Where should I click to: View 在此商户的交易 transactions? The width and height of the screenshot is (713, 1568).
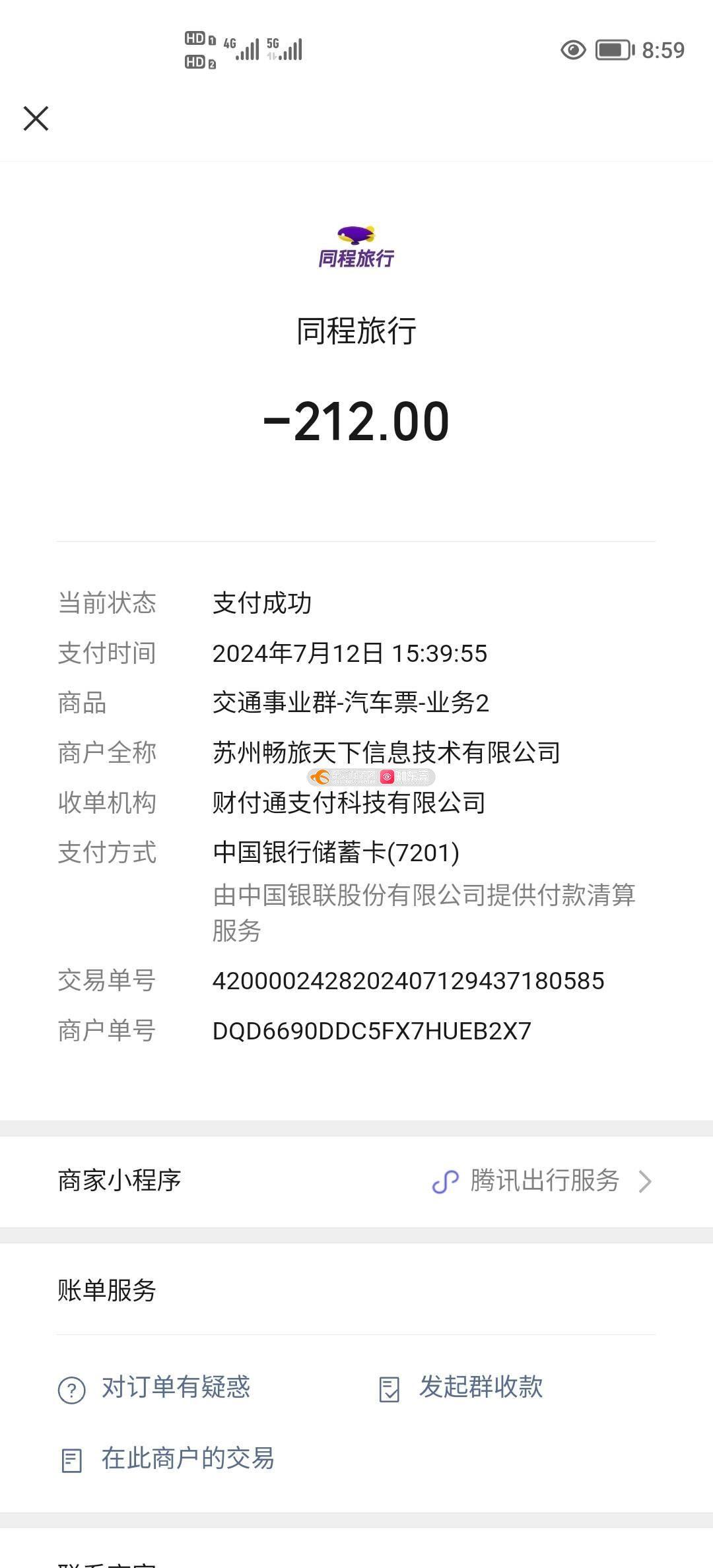(166, 1459)
